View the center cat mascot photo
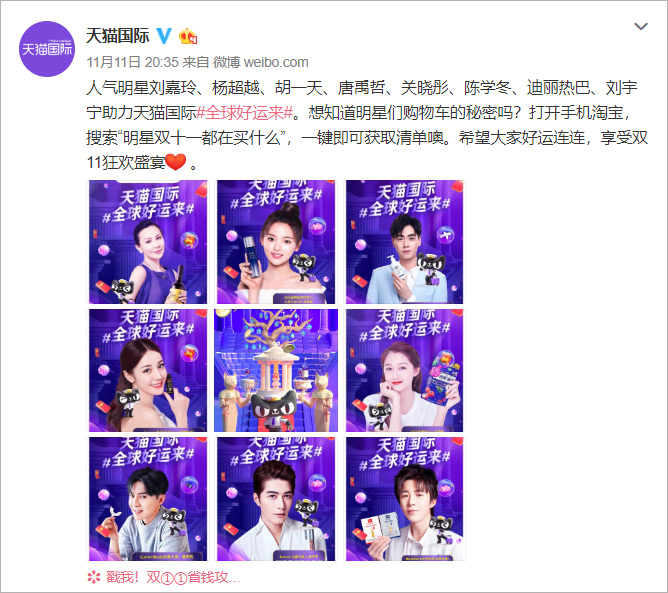Image resolution: width=668 pixels, height=593 pixels. click(x=276, y=369)
